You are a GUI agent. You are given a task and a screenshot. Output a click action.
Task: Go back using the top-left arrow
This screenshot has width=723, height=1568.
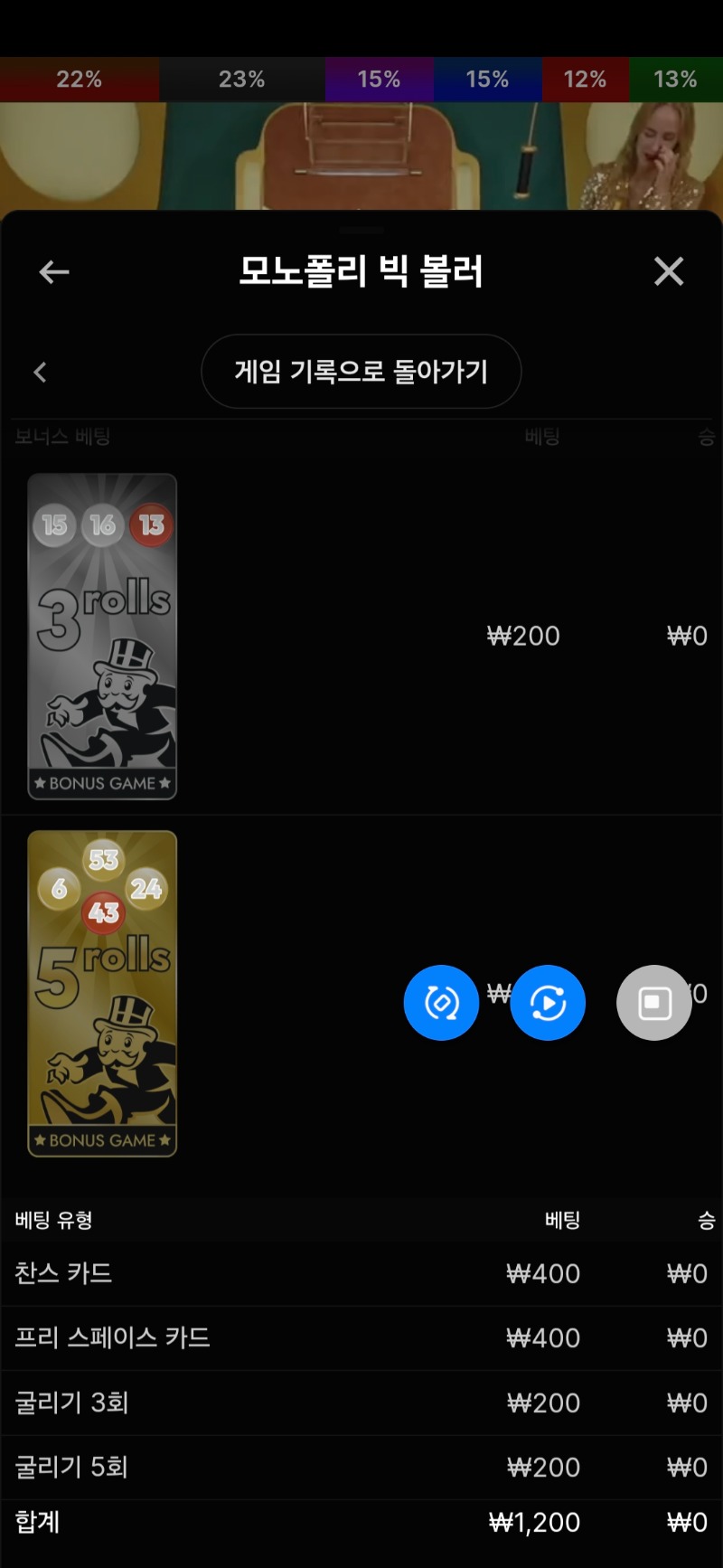tap(54, 271)
